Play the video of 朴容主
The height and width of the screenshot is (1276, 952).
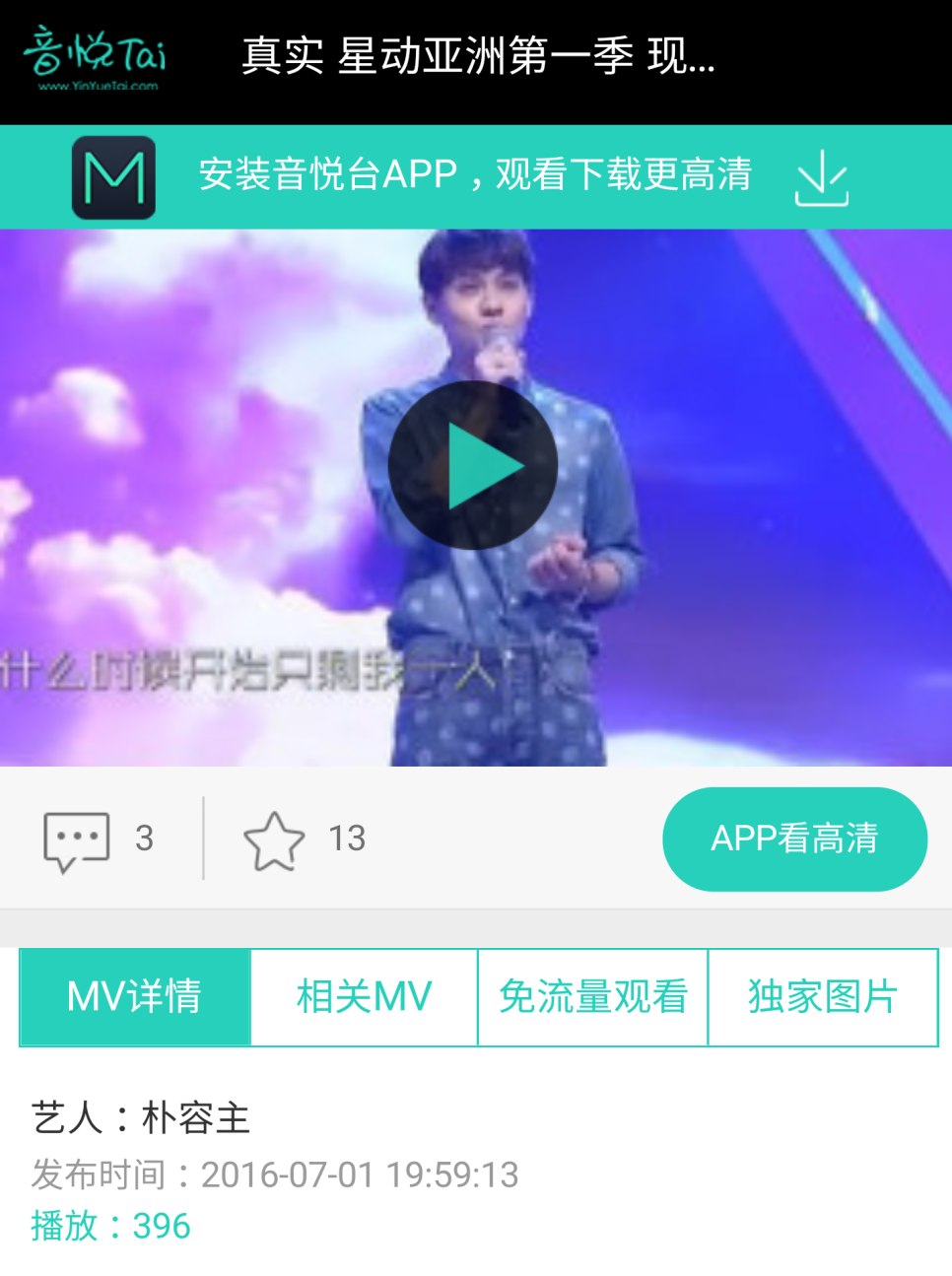[x=473, y=465]
